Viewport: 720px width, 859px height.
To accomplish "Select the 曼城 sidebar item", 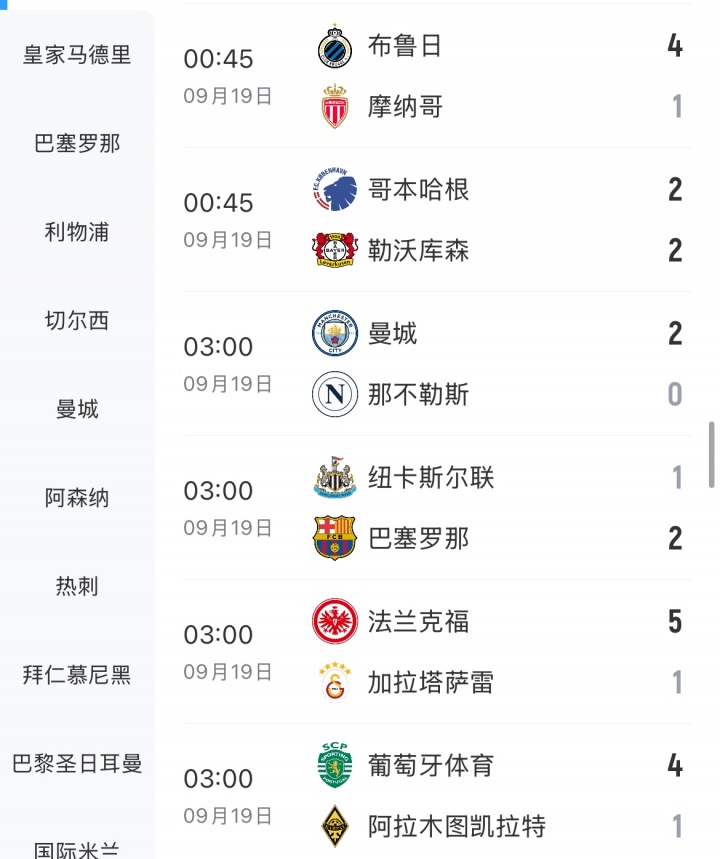I will (x=77, y=409).
